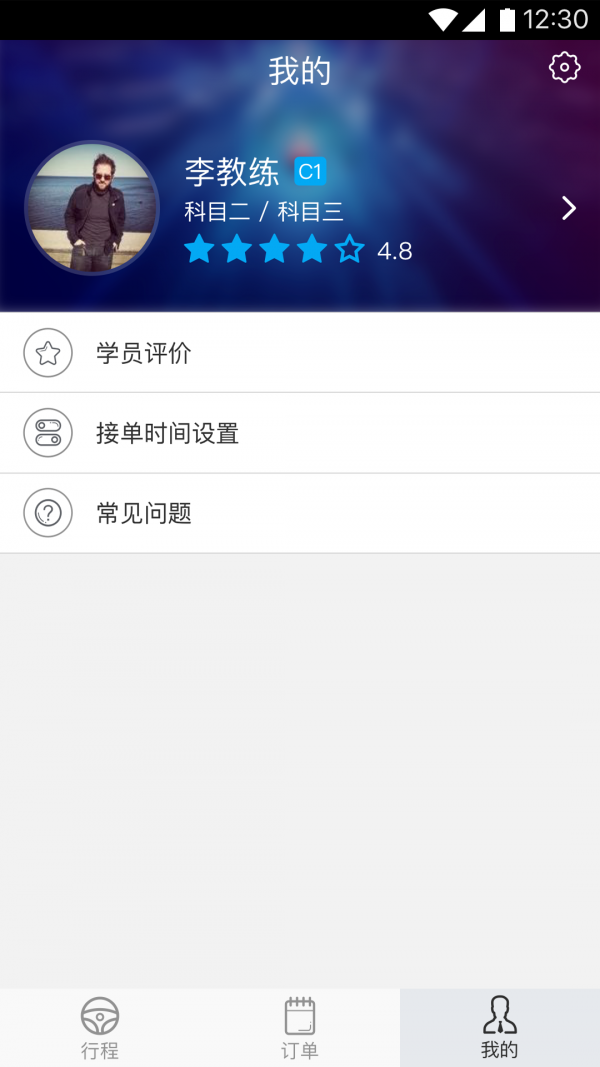The image size is (600, 1067).
Task: Select the 我的 tab
Action: [x=499, y=1028]
